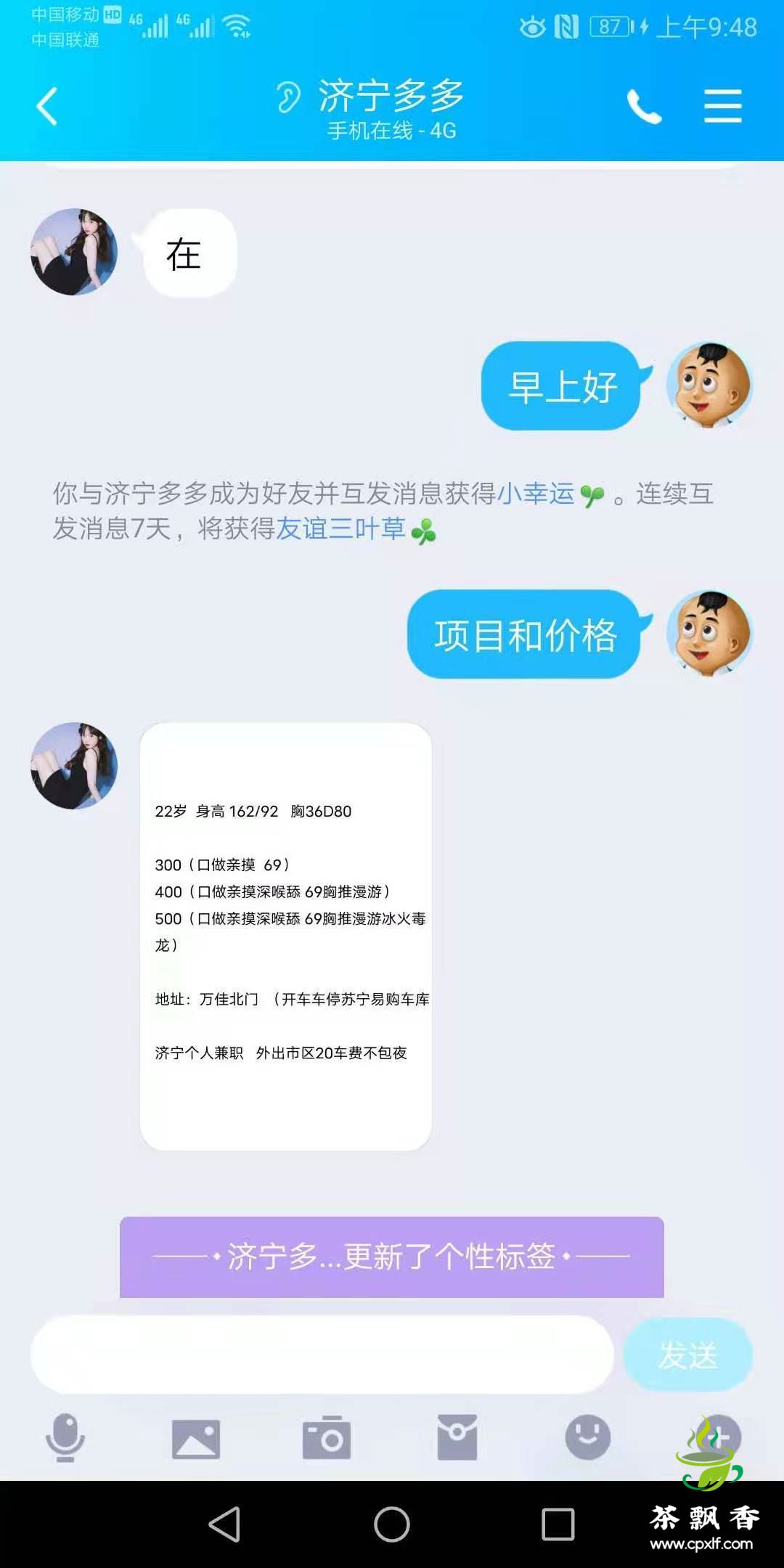Tap the 更新了个性标签 banner
784x1568 pixels.
click(x=392, y=1256)
